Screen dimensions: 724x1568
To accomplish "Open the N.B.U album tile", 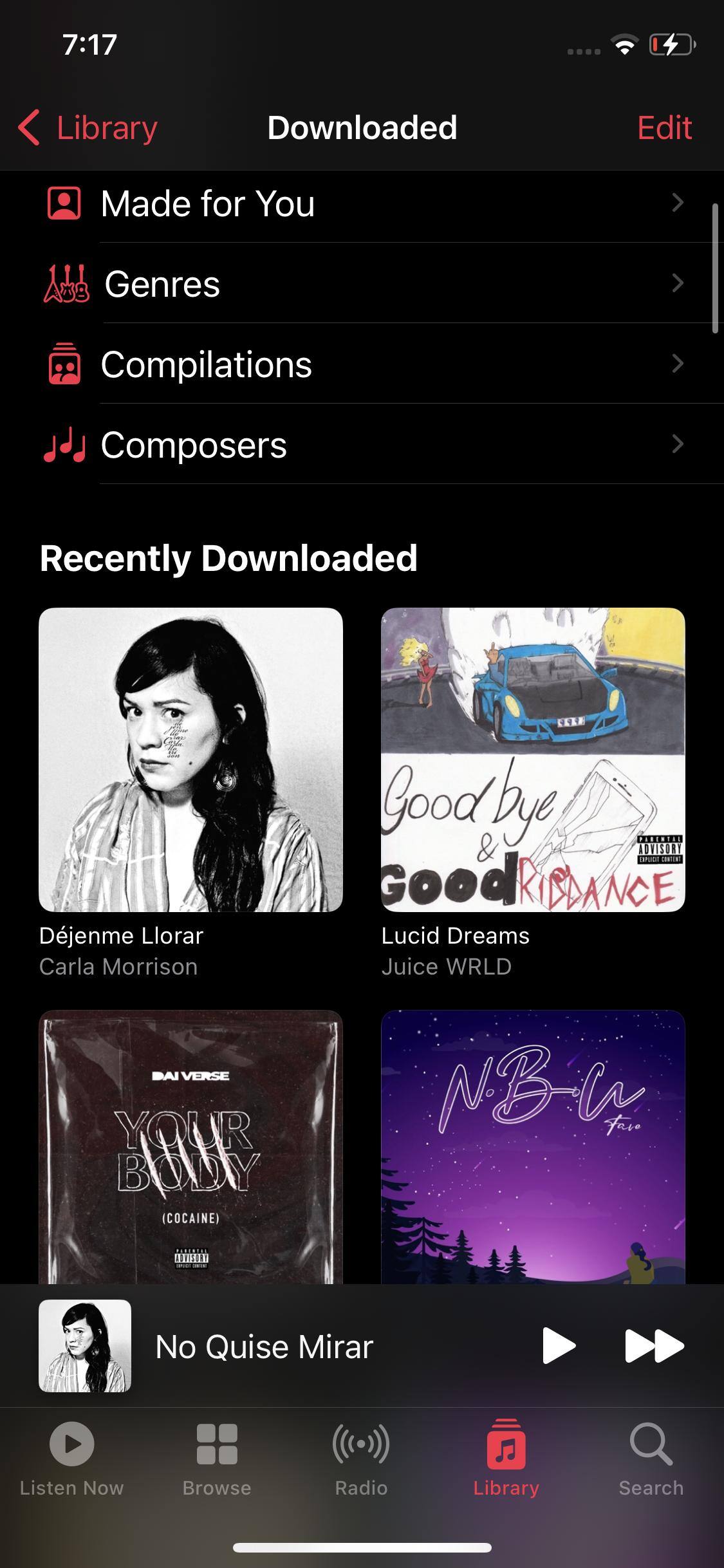I will click(533, 1147).
